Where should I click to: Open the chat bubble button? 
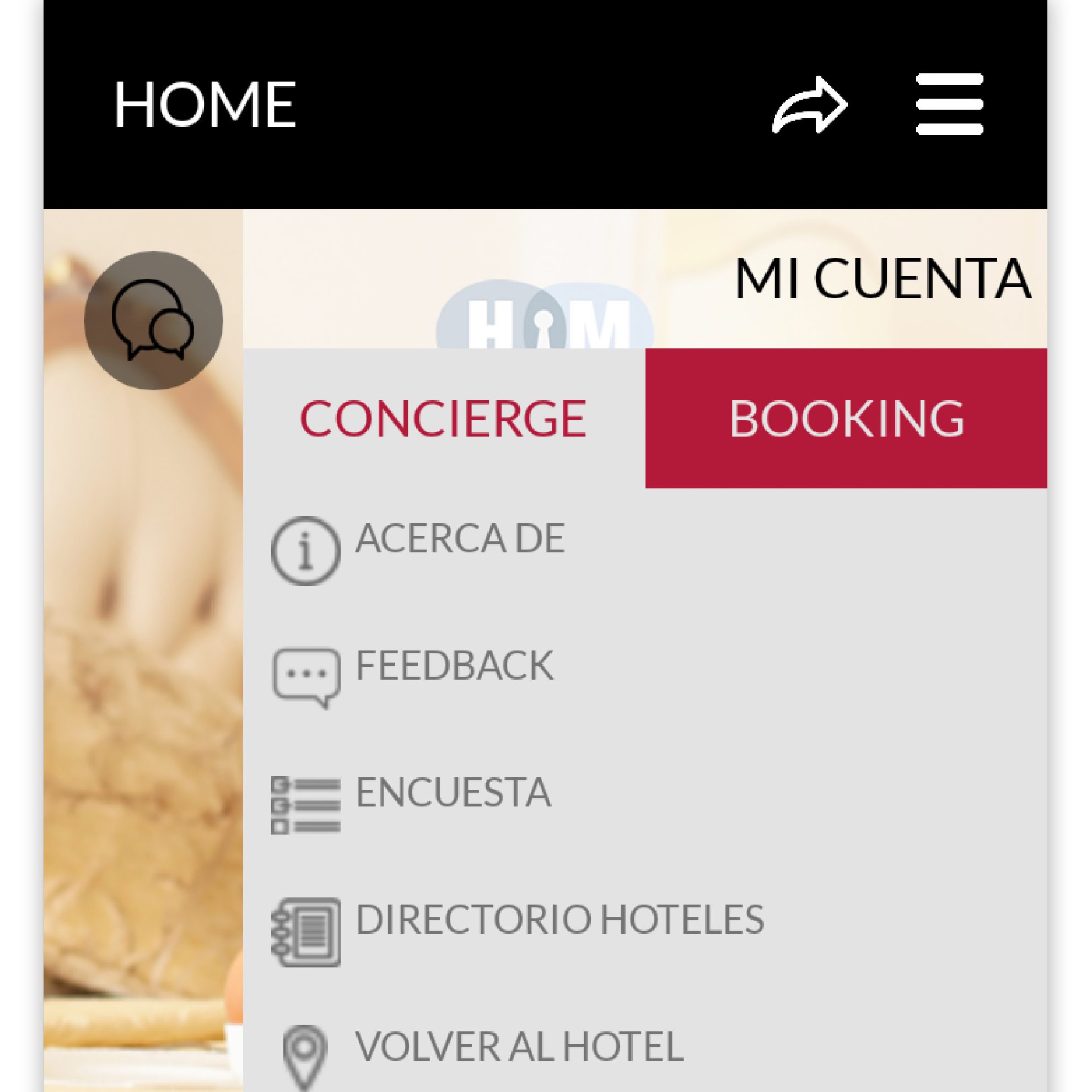[x=153, y=320]
